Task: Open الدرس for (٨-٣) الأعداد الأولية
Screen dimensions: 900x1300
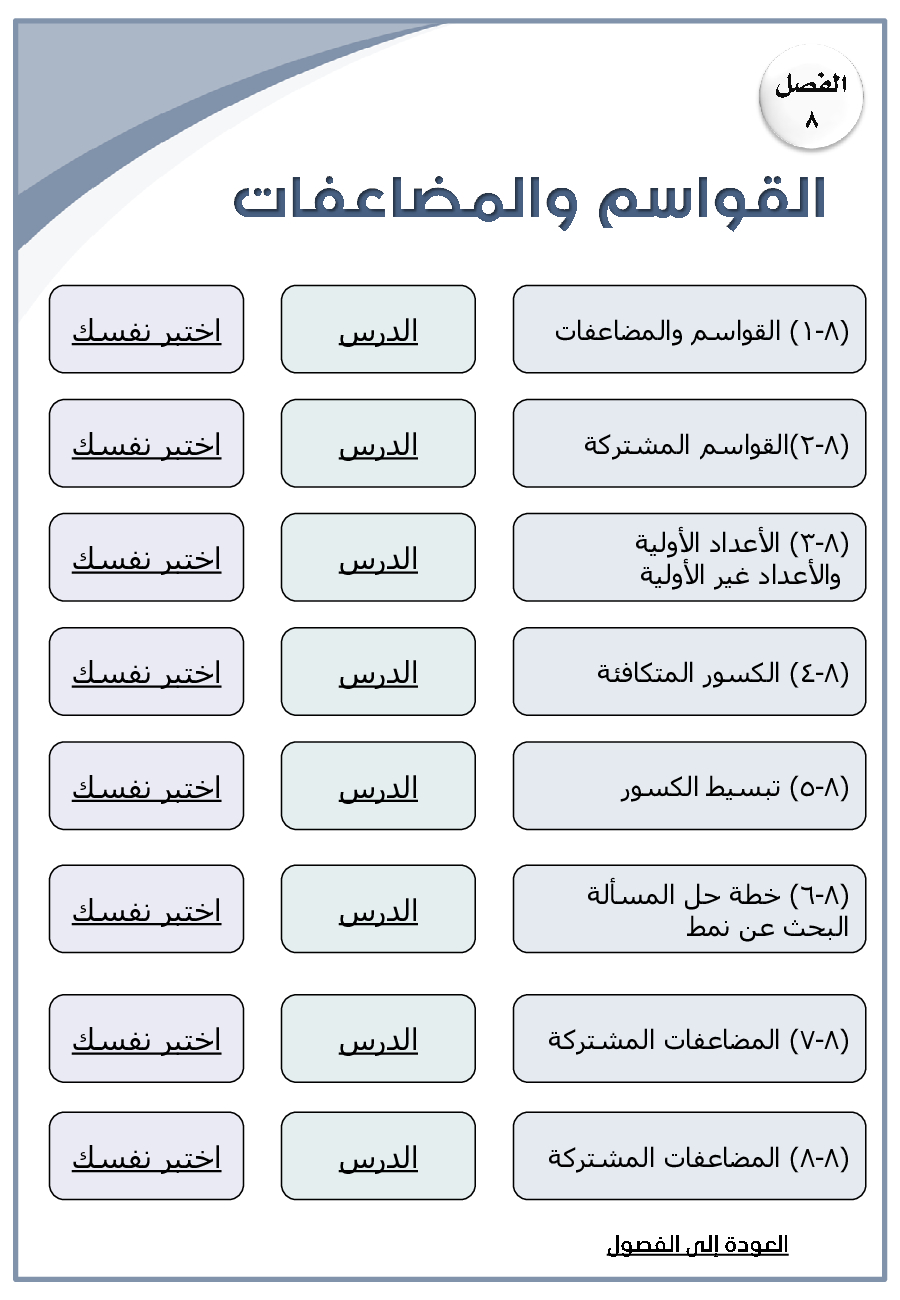Action: [378, 559]
